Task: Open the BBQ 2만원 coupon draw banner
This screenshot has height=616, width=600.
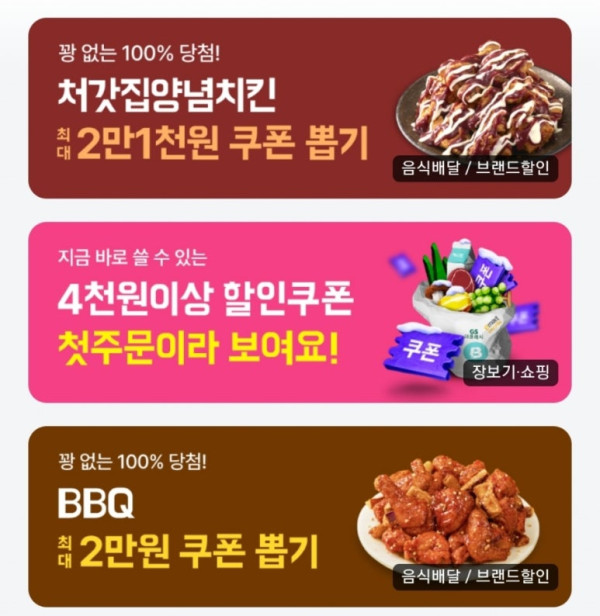Action: click(x=300, y=516)
